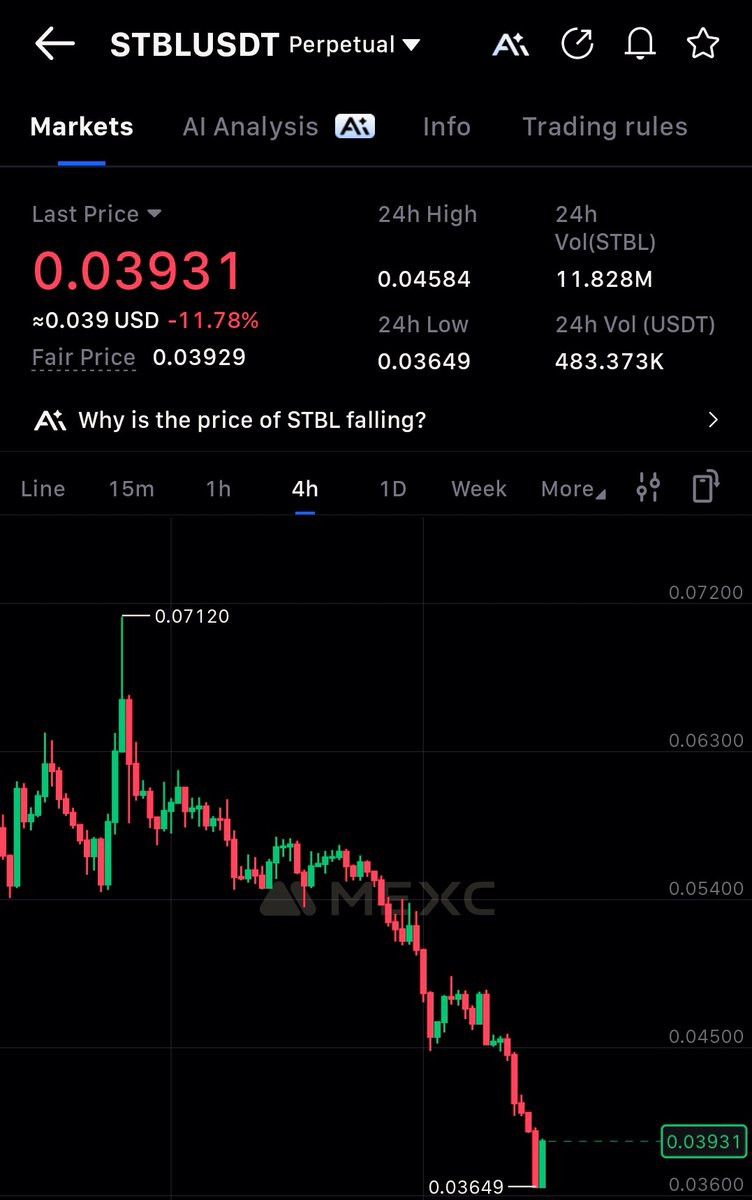The image size is (752, 1200).
Task: Expand the More intervals menu
Action: (x=573, y=489)
